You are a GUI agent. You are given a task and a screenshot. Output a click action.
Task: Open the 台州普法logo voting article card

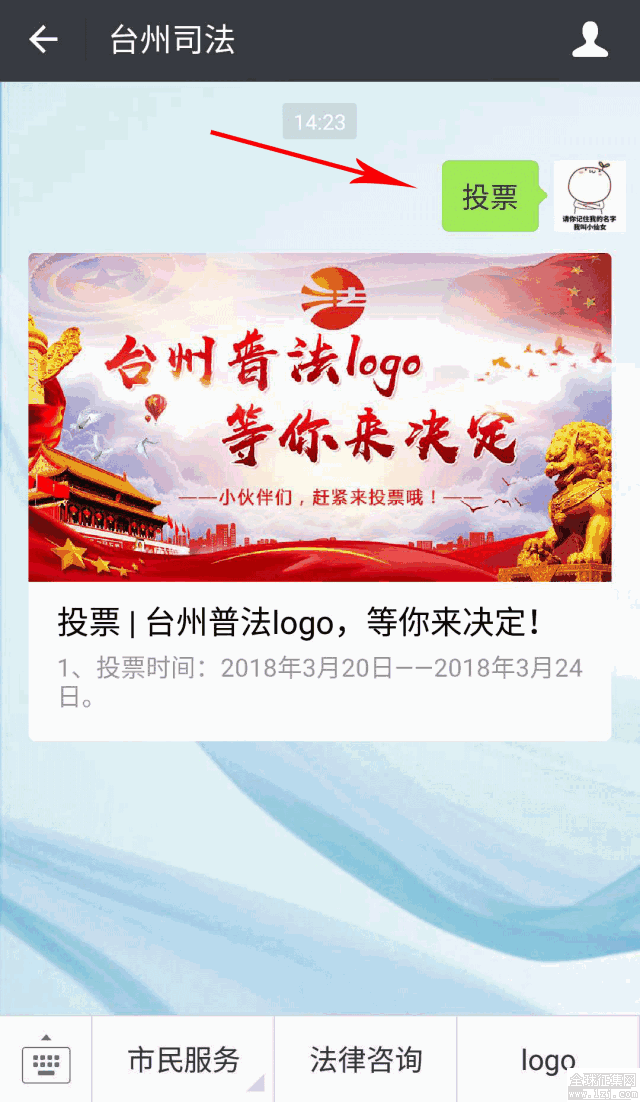319,496
